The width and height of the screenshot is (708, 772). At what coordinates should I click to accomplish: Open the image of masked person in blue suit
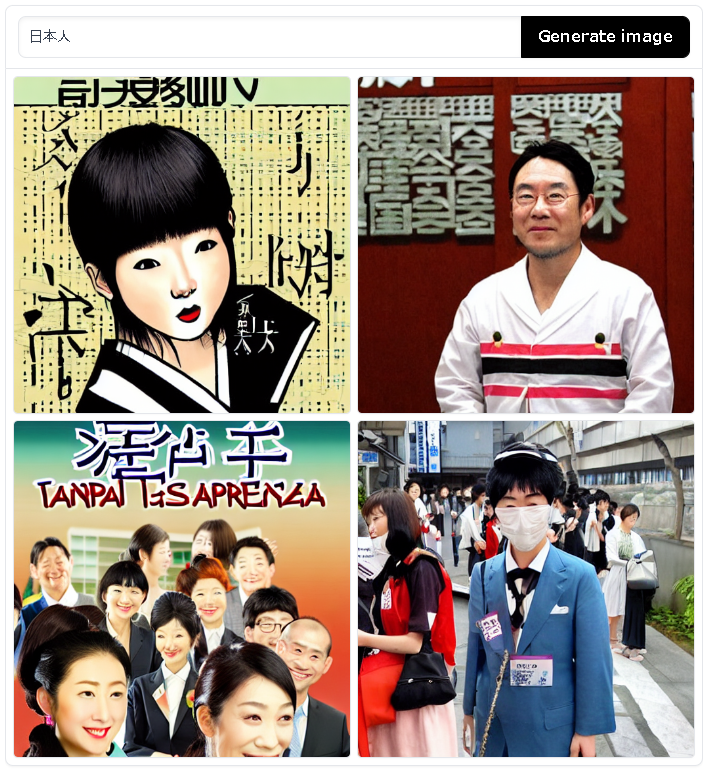click(526, 589)
